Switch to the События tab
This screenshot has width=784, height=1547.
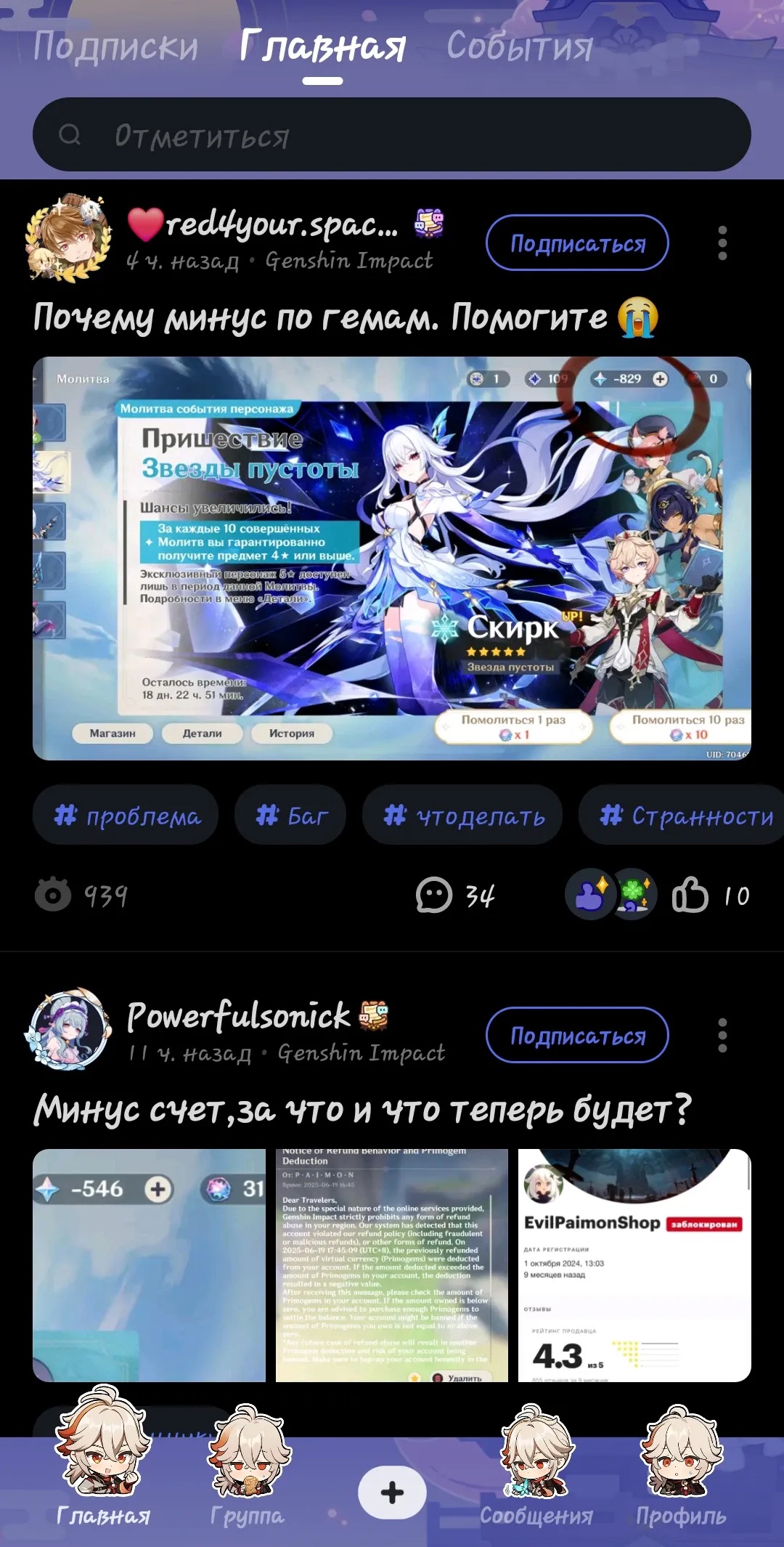[520, 46]
